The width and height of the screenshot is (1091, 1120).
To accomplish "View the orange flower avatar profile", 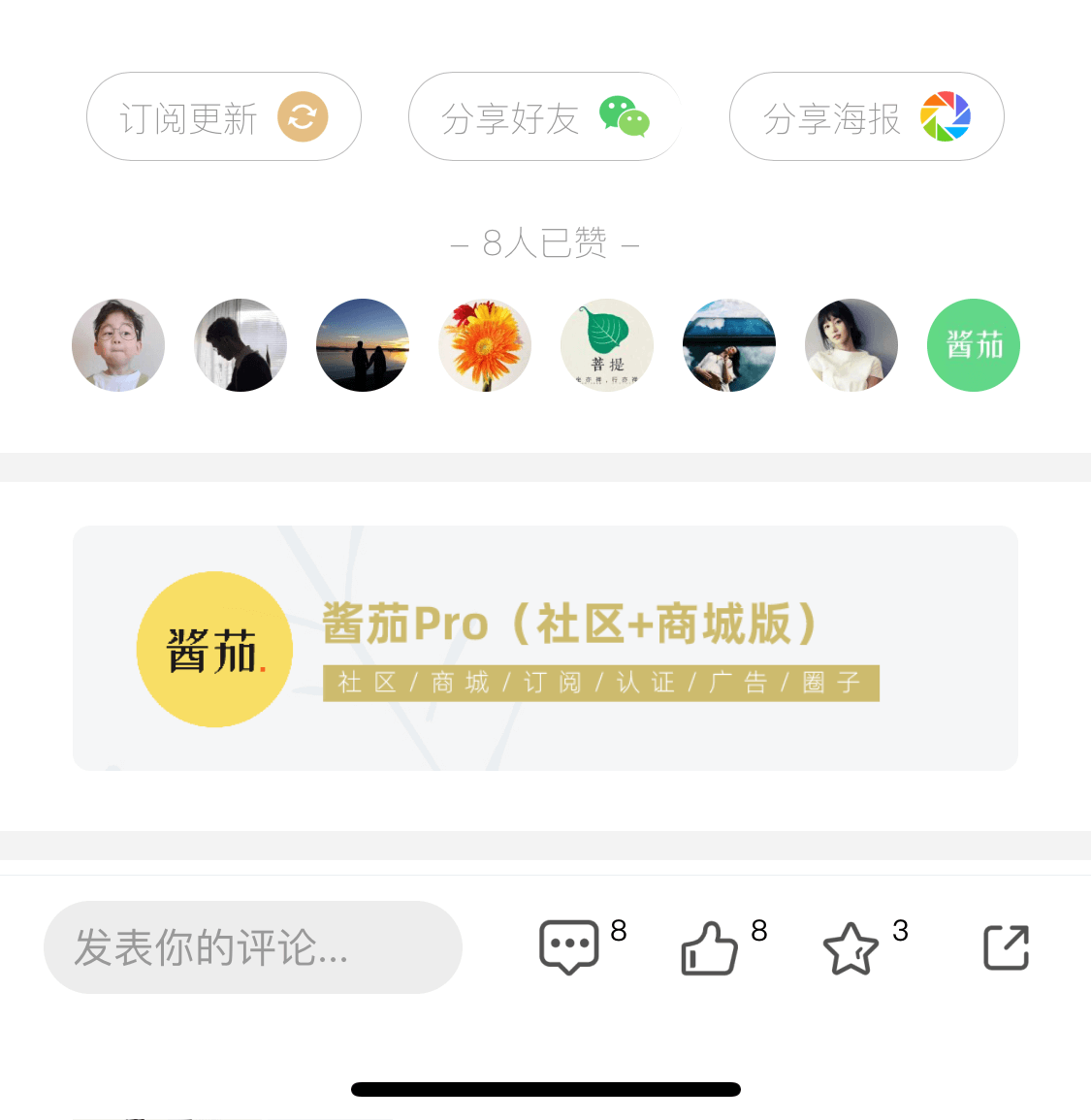I will pyautogui.click(x=485, y=345).
